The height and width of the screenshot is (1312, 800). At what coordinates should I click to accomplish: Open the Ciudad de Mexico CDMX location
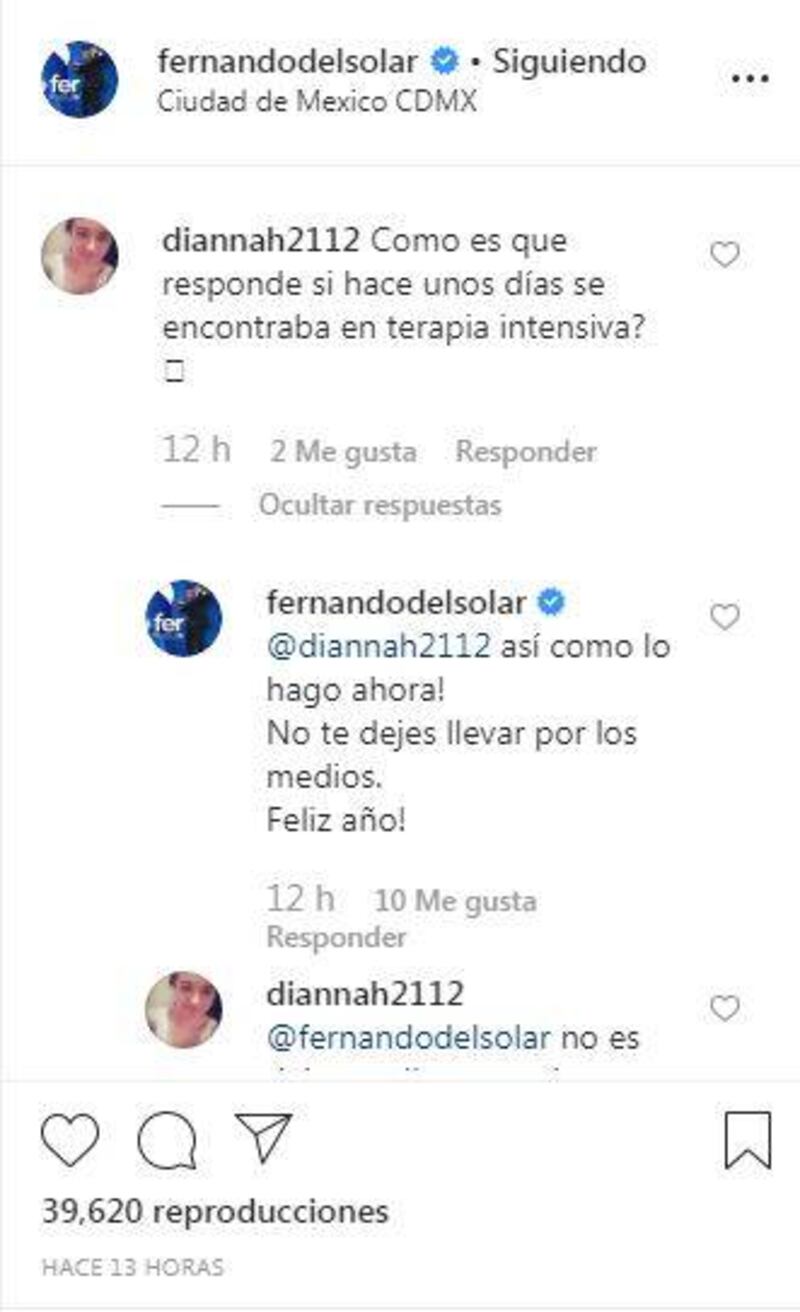317,102
